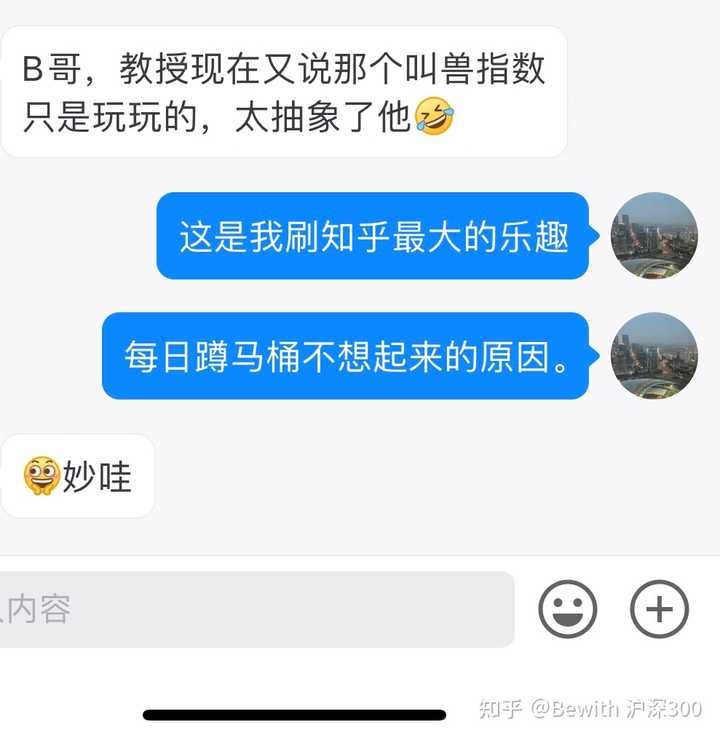
Task: Open the plus attachment menu
Action: point(659,609)
